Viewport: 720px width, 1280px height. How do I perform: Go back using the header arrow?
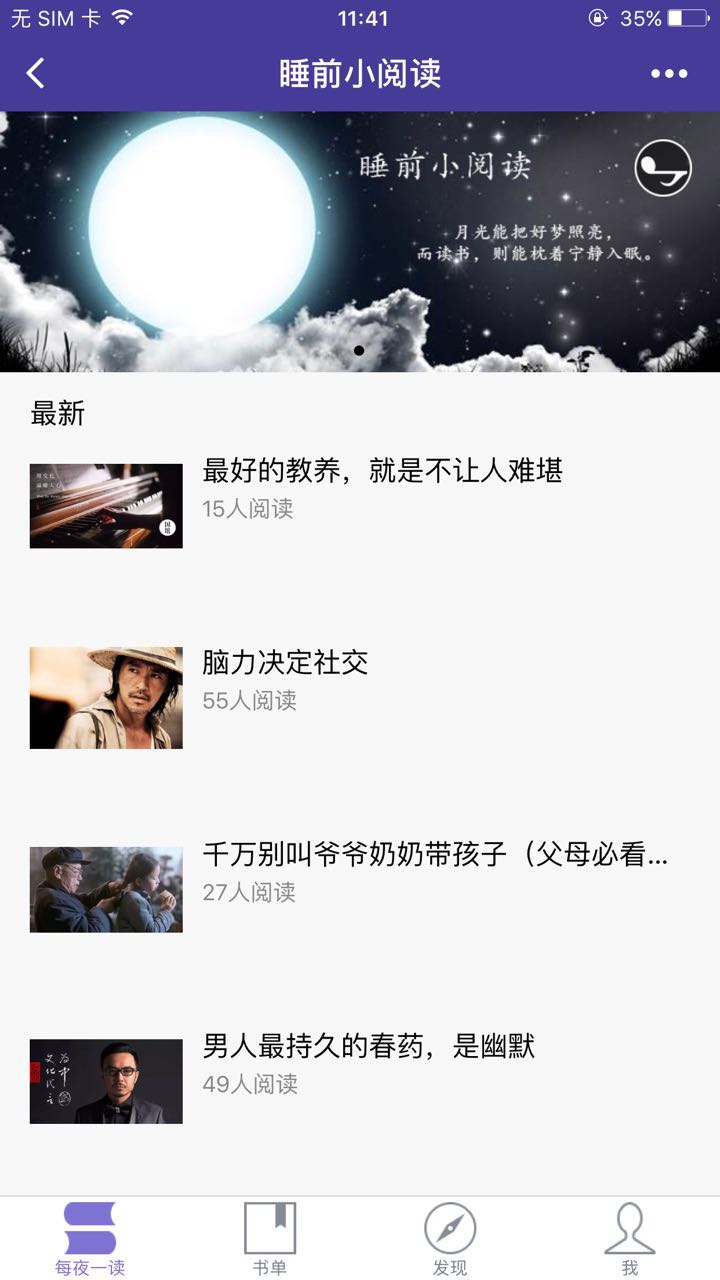(36, 73)
